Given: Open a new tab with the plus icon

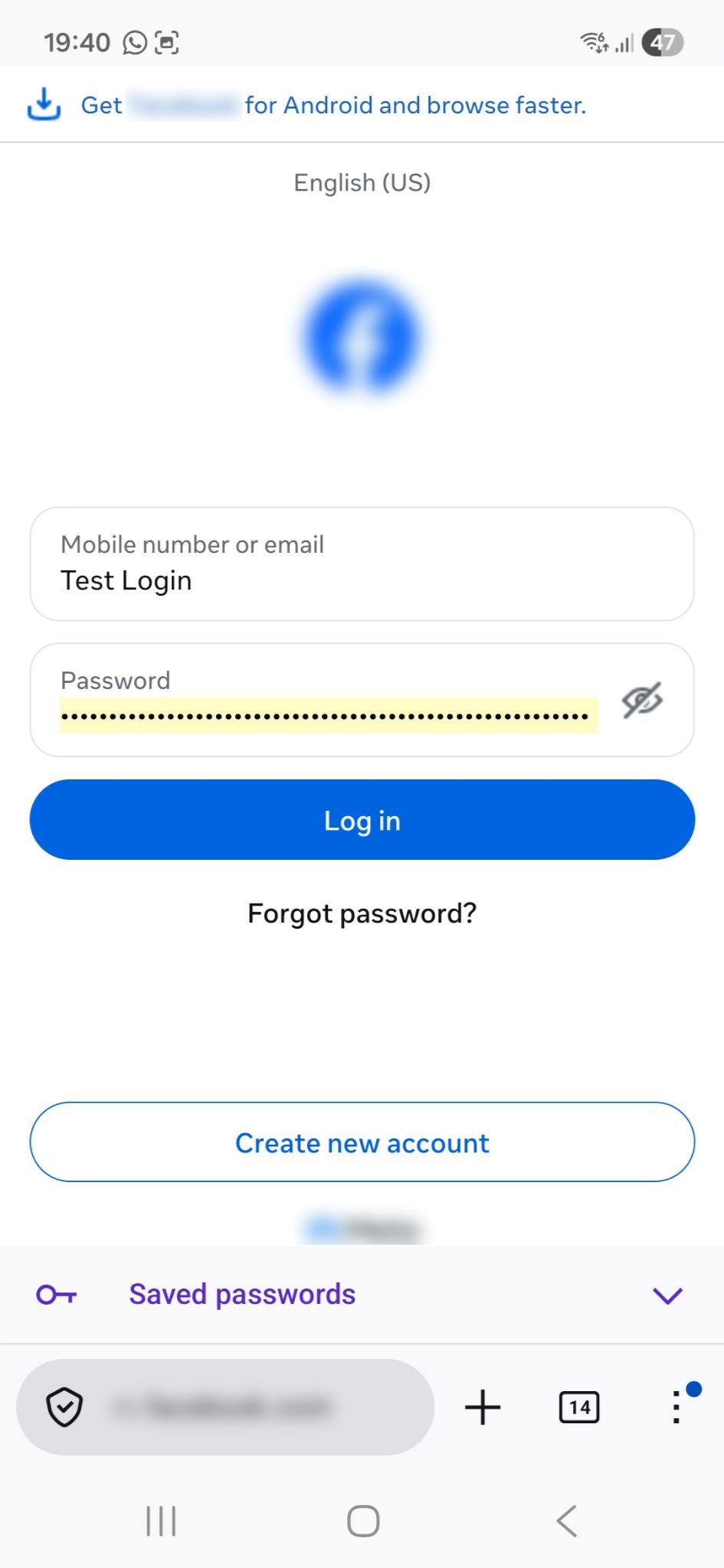Looking at the screenshot, I should (483, 1407).
